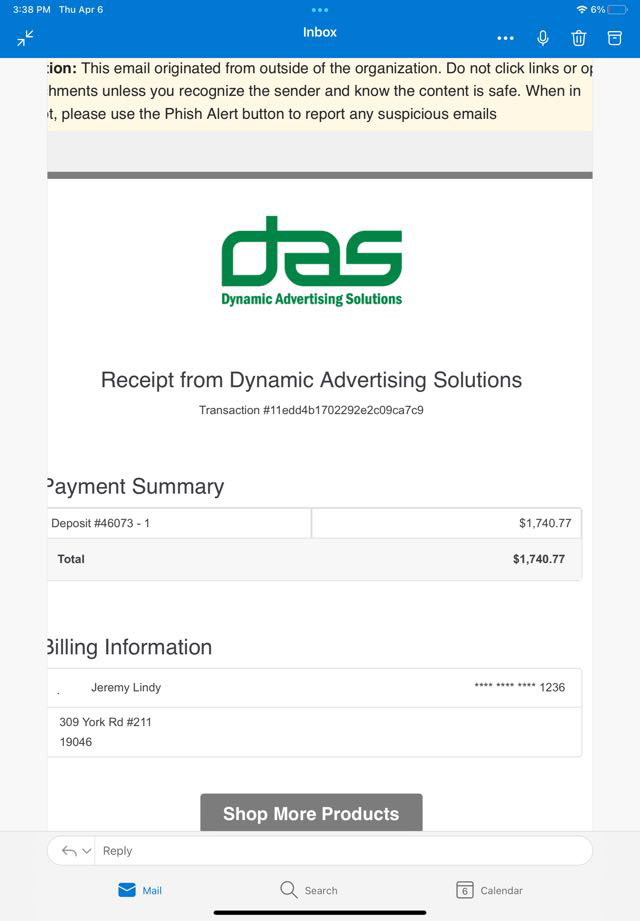Collapse the email view with the shrink icon

pos(25,38)
